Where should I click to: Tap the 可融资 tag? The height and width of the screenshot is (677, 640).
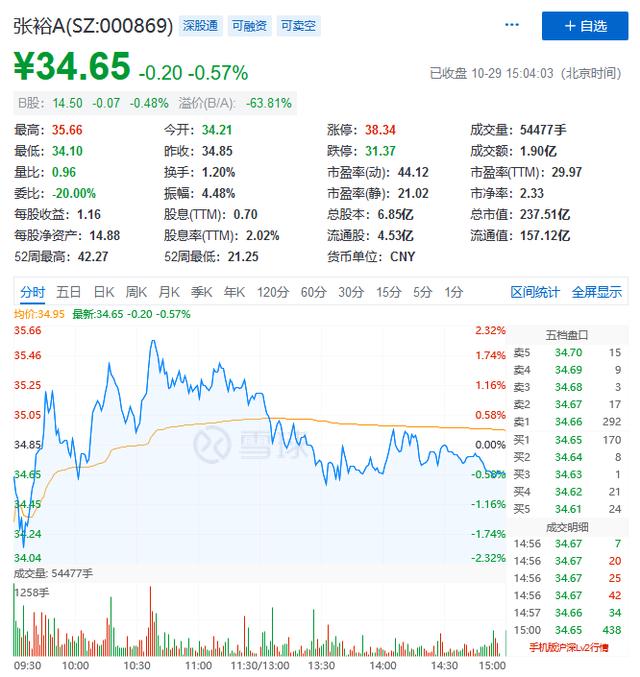[248, 25]
